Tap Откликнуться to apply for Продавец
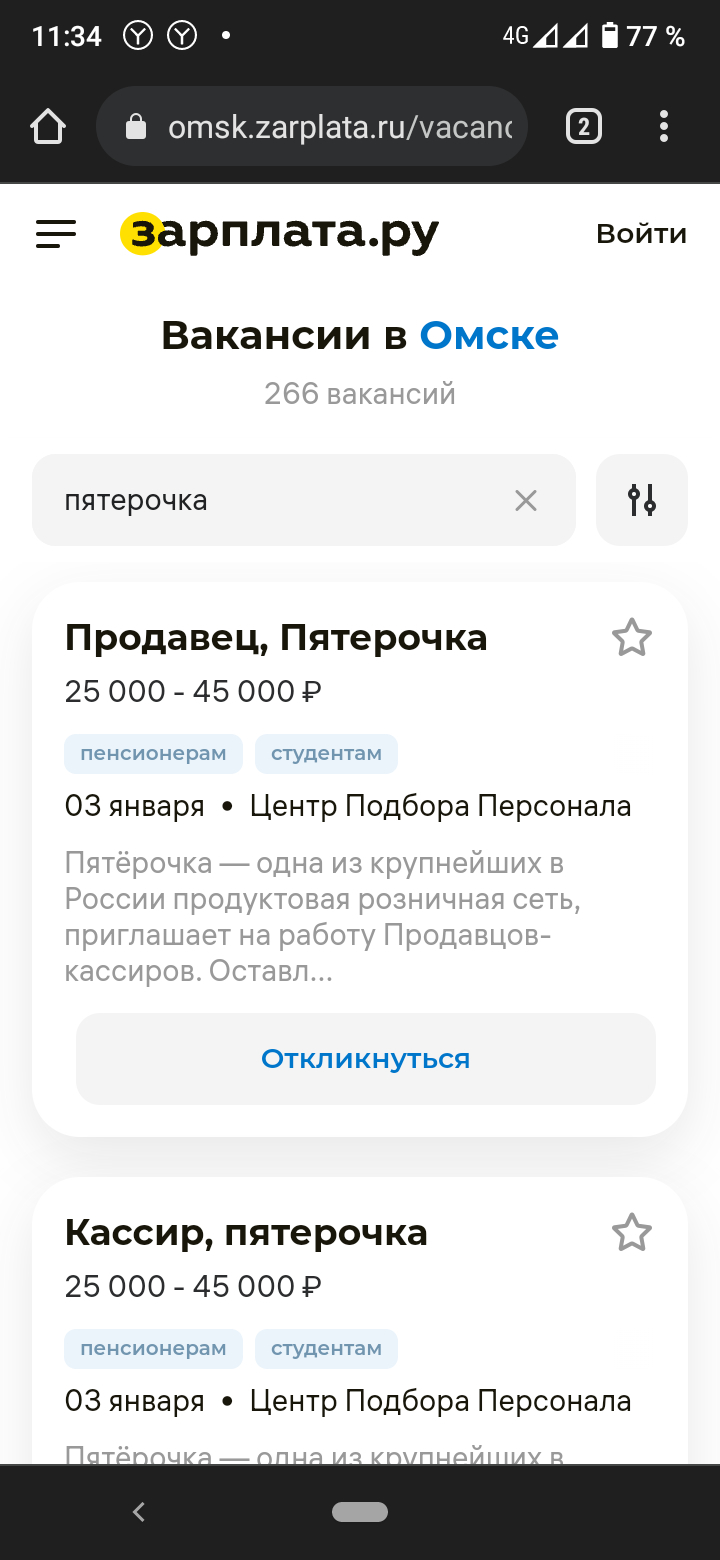The width and height of the screenshot is (720, 1560). [x=365, y=1059]
